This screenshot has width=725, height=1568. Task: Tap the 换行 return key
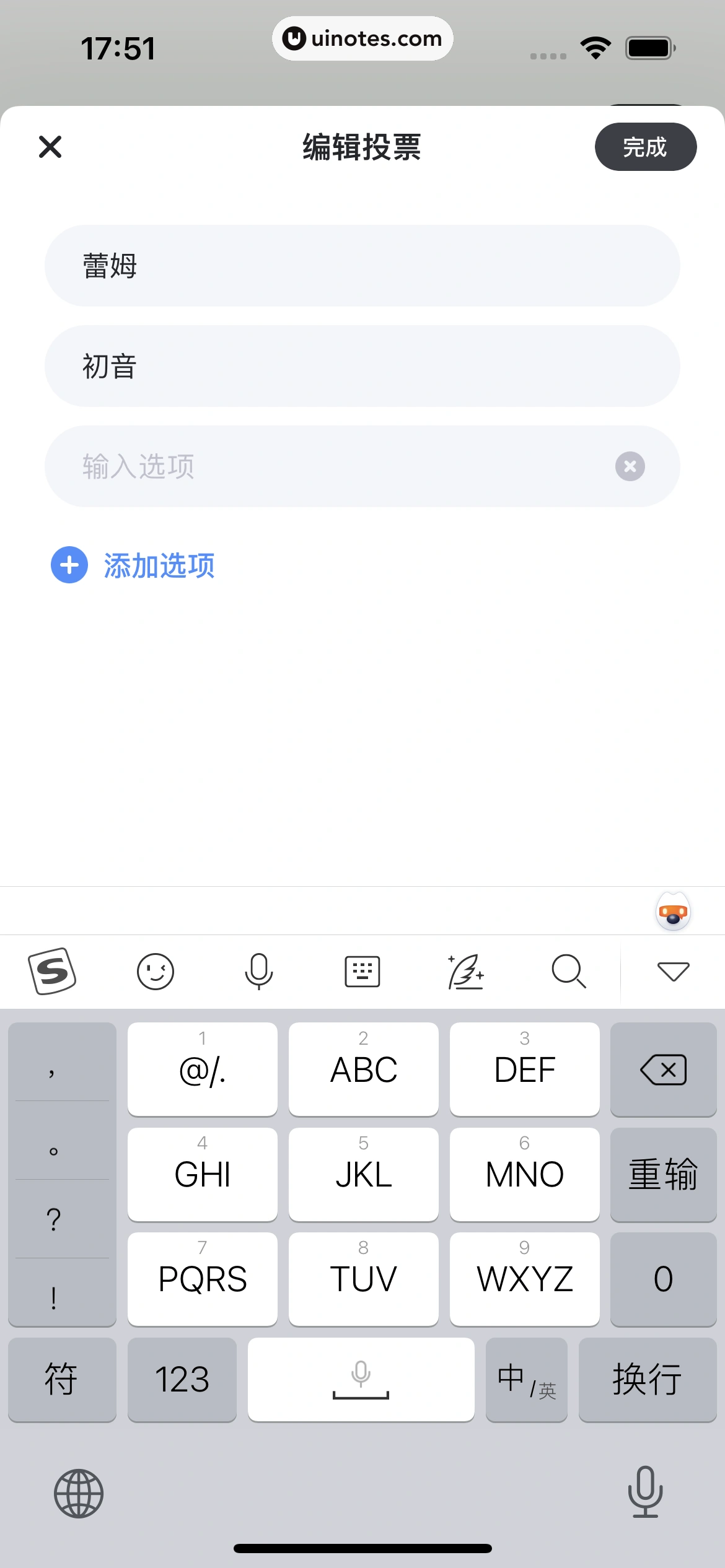pyautogui.click(x=647, y=1379)
